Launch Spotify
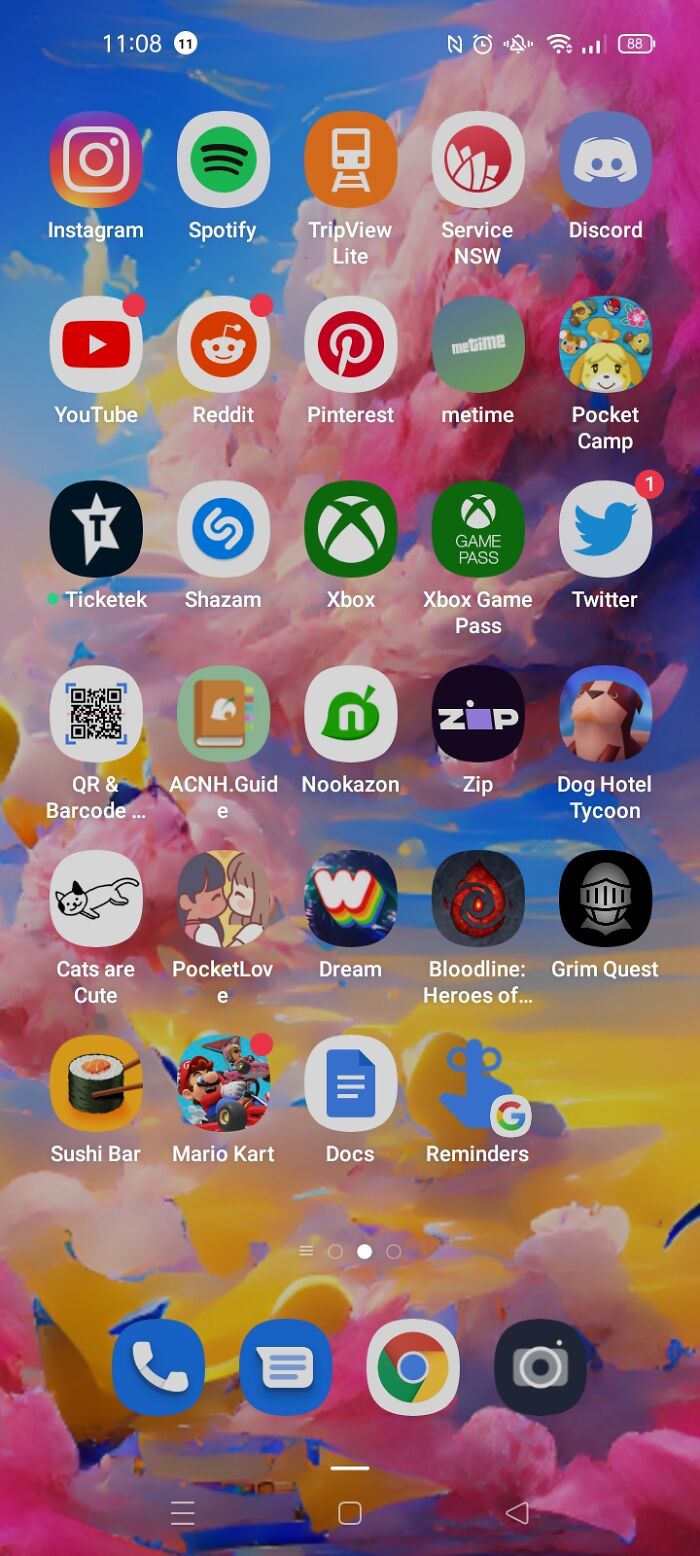 point(223,160)
